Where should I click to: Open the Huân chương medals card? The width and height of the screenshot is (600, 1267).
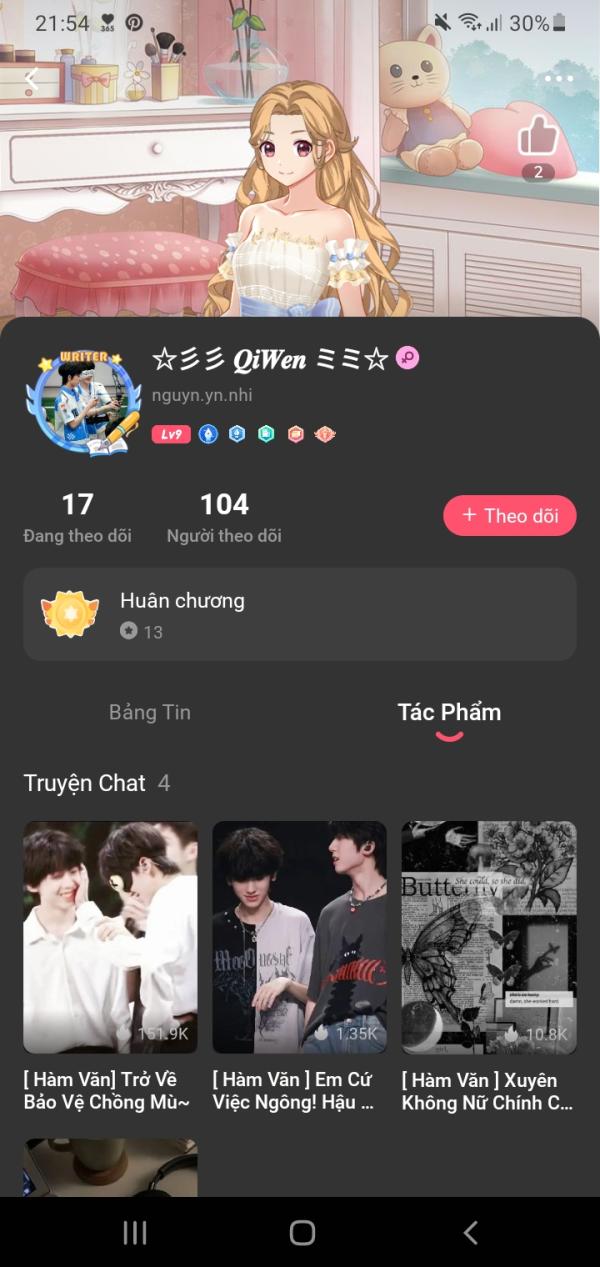(300, 614)
